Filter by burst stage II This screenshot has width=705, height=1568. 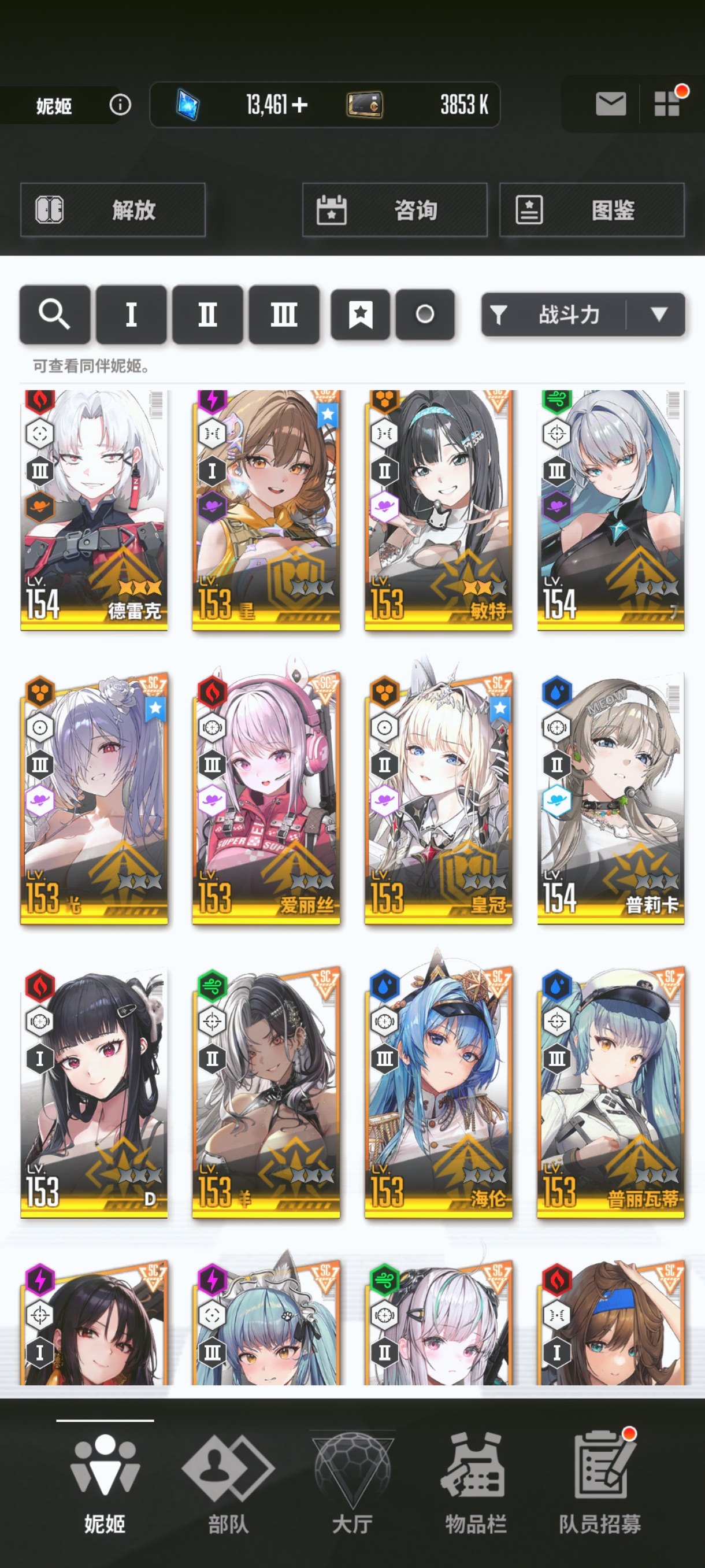point(207,314)
